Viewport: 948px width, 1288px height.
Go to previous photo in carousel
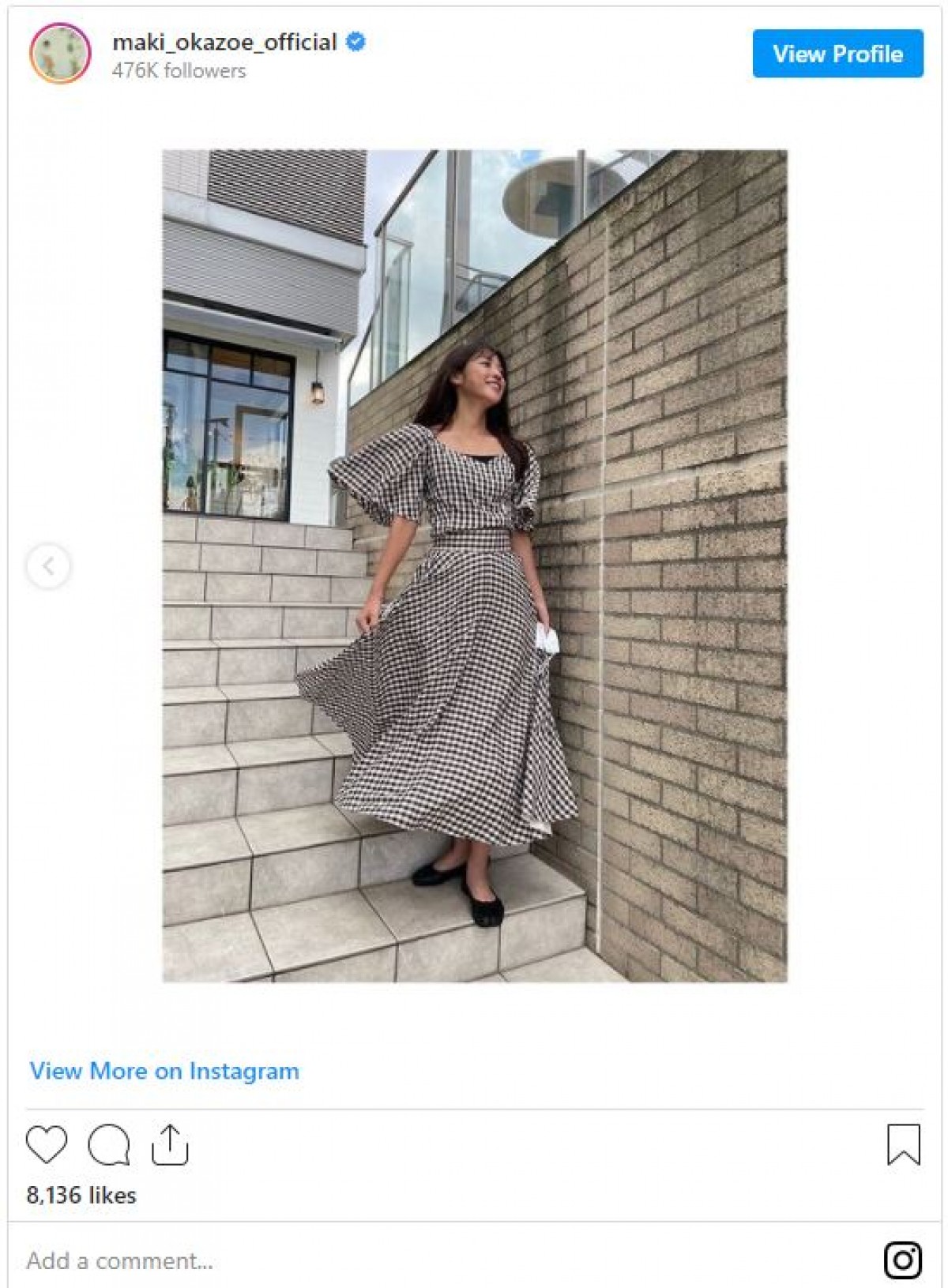pos(48,566)
